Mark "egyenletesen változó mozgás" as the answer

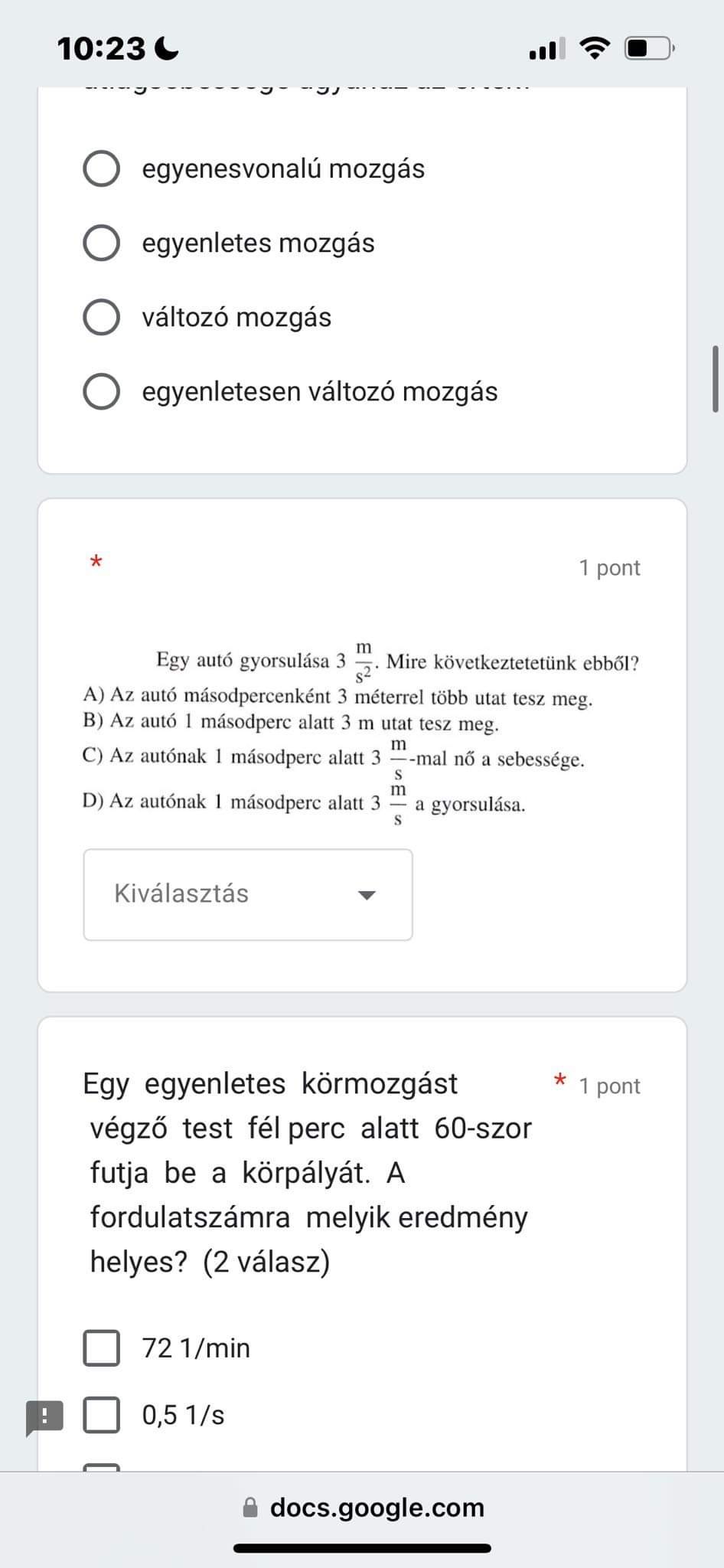point(101,391)
